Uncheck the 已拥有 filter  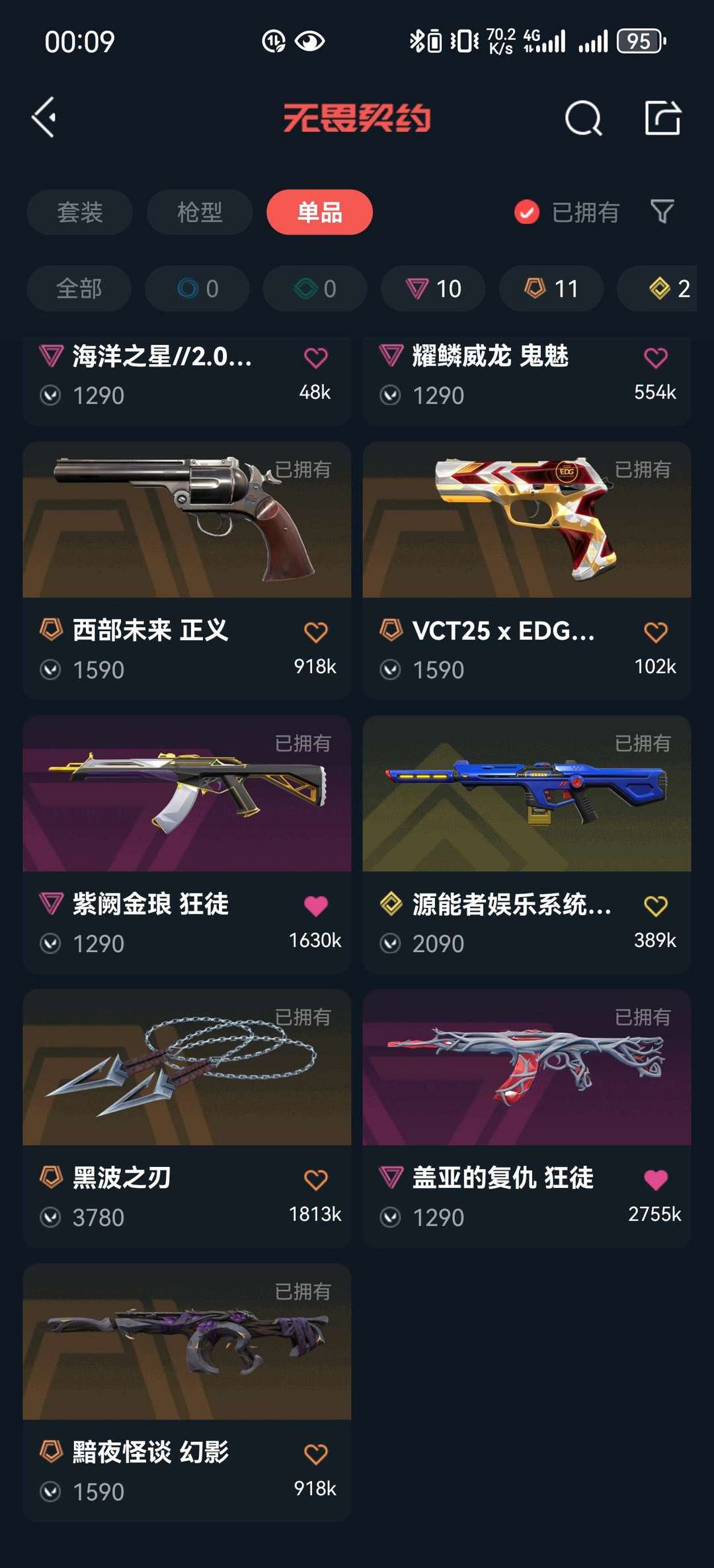(526, 212)
